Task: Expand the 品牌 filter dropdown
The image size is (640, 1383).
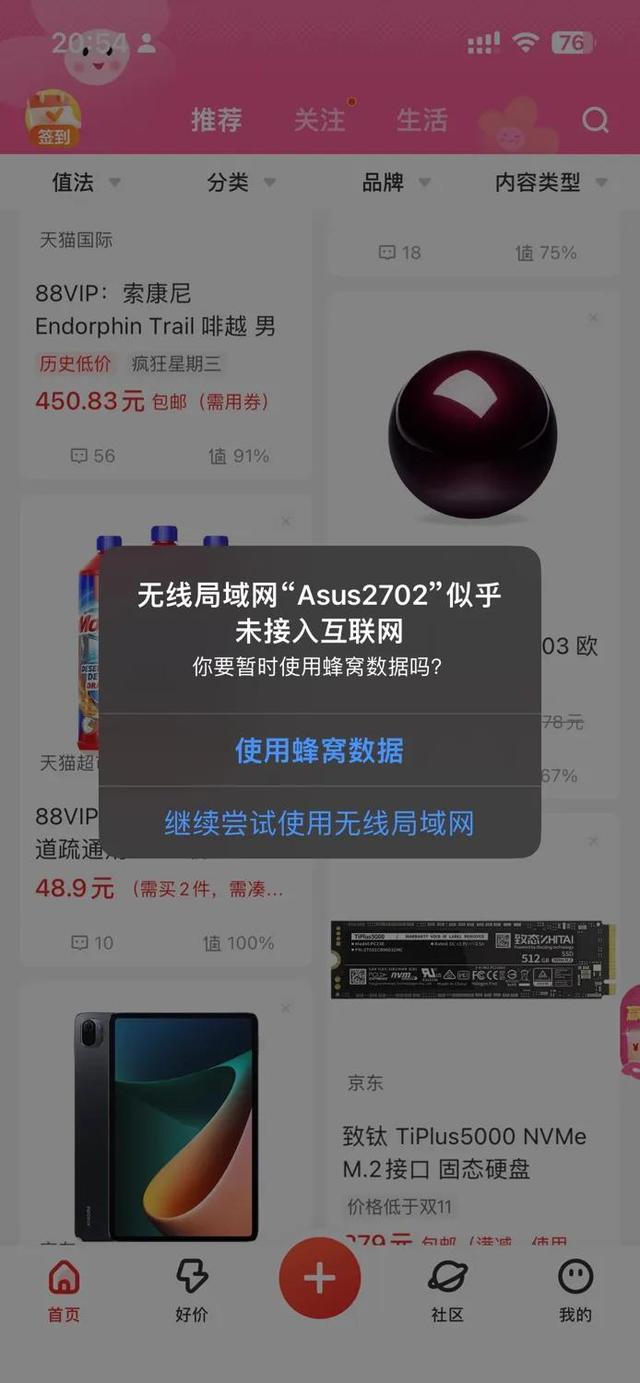Action: point(396,182)
